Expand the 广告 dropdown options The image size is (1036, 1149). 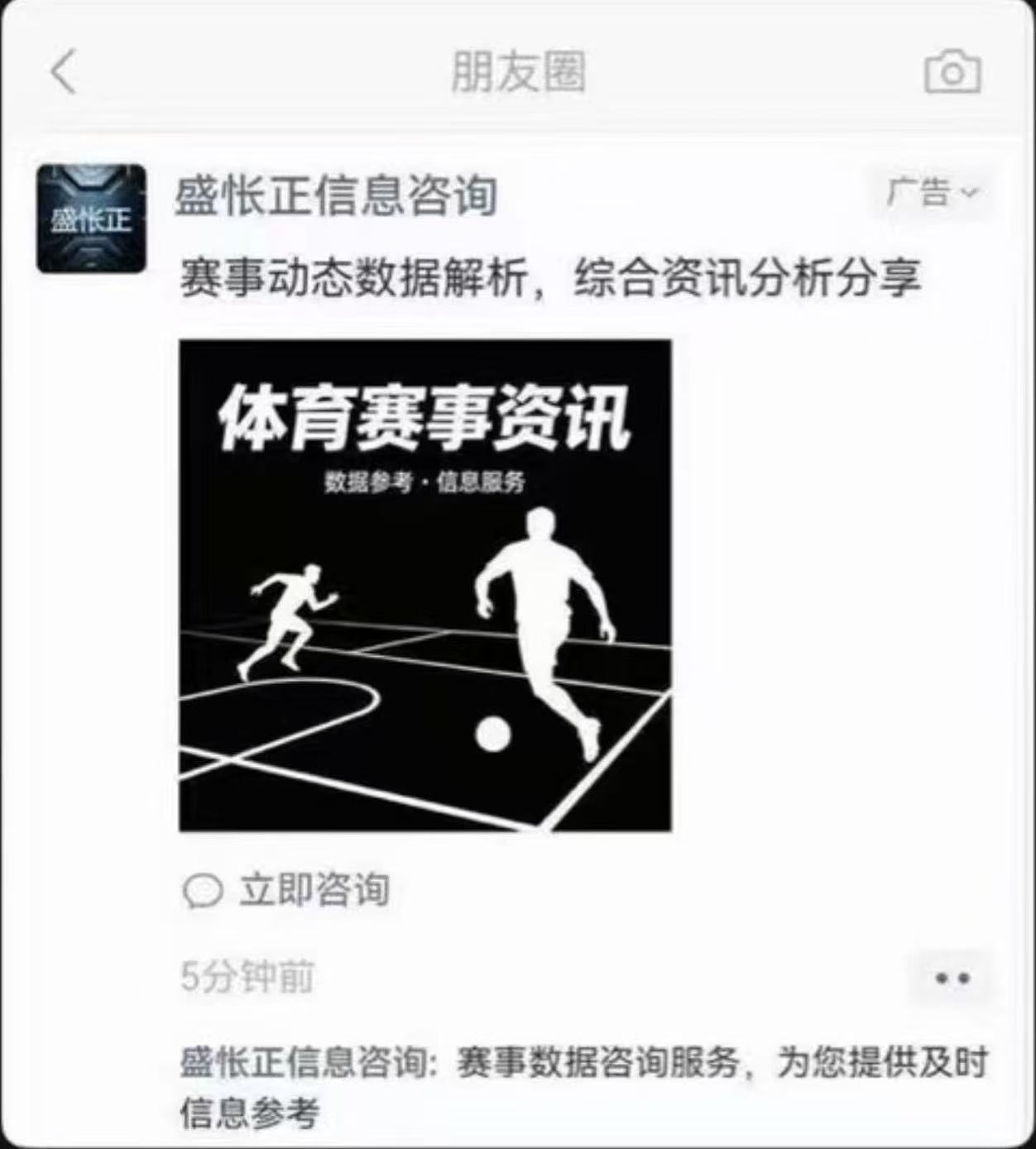pos(932,194)
